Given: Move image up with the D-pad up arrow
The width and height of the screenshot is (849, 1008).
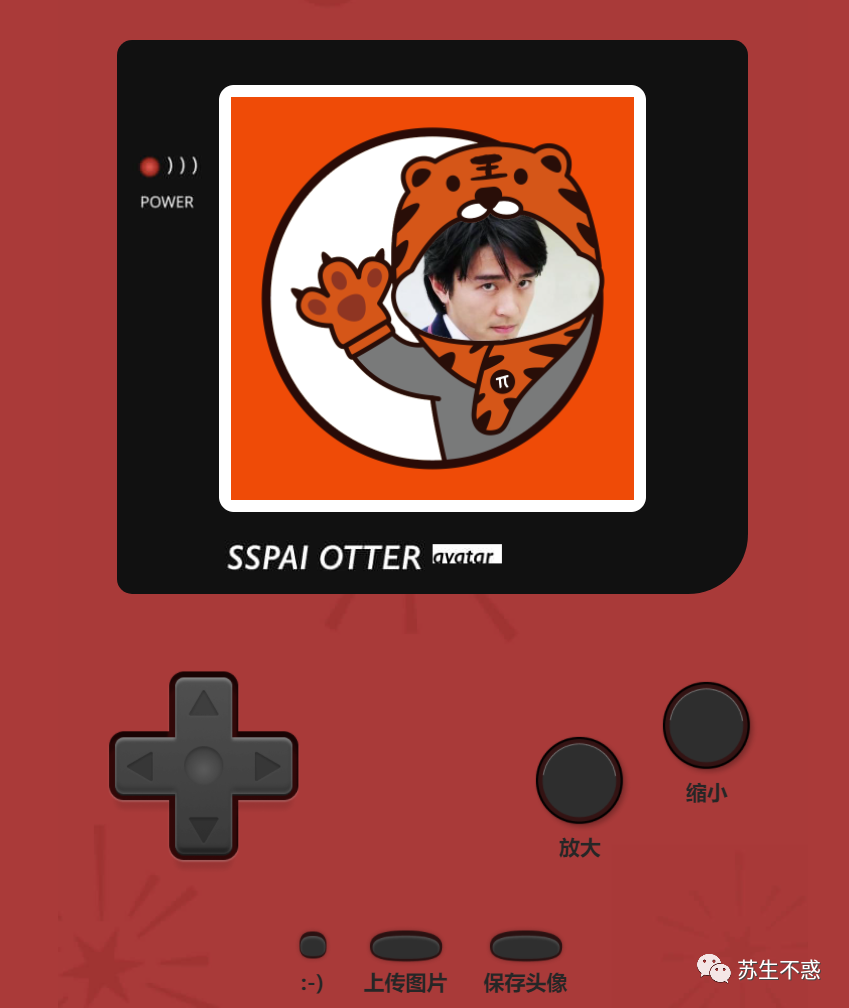Looking at the screenshot, I should coord(204,703).
